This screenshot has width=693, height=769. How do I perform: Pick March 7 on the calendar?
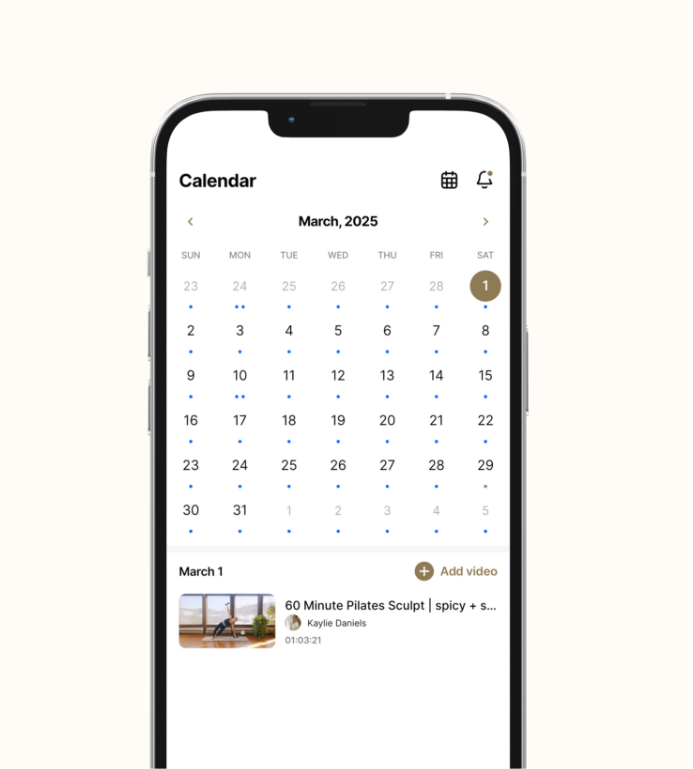tap(436, 331)
